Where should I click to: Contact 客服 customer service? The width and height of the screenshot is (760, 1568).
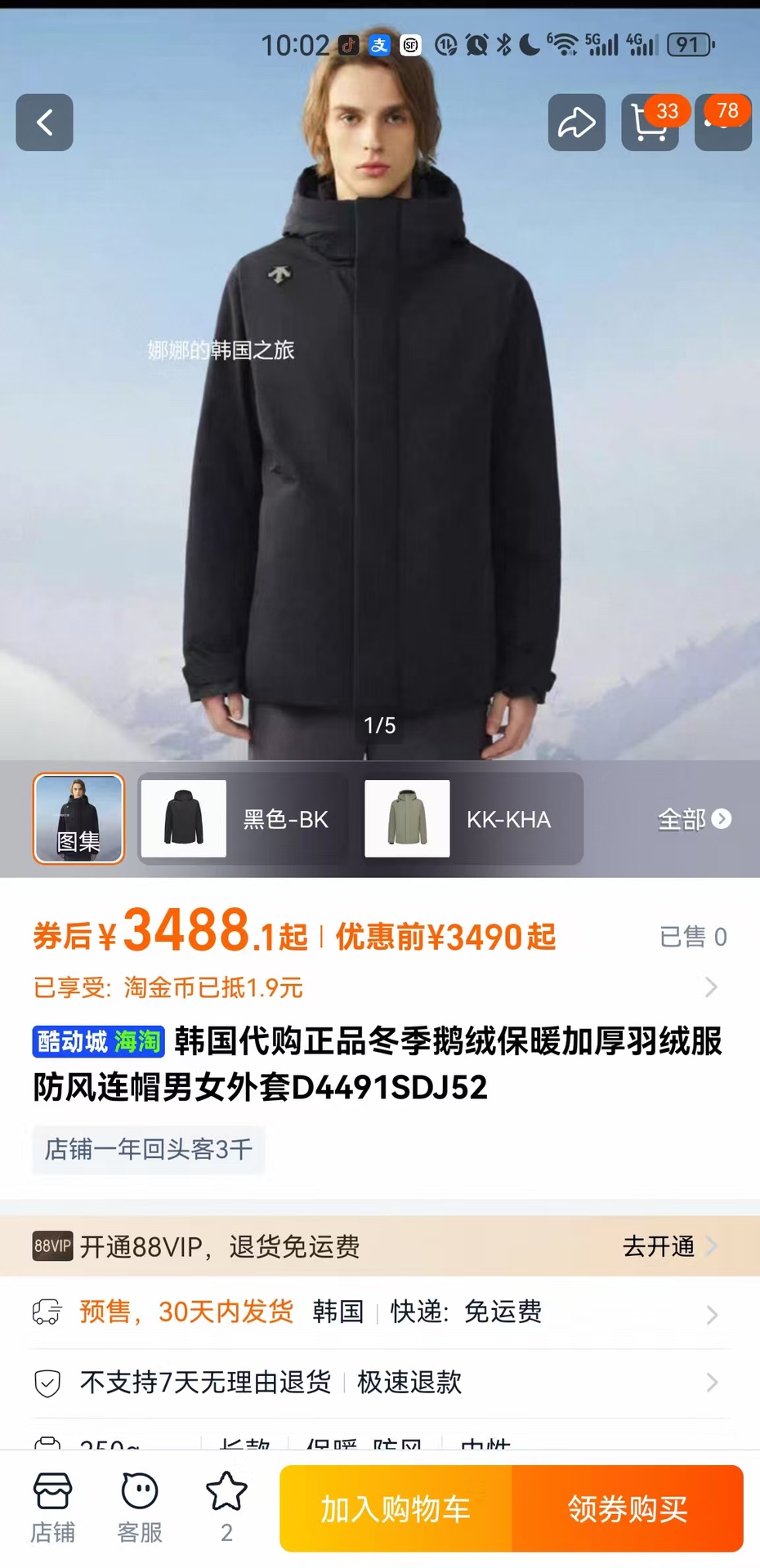[x=140, y=1508]
